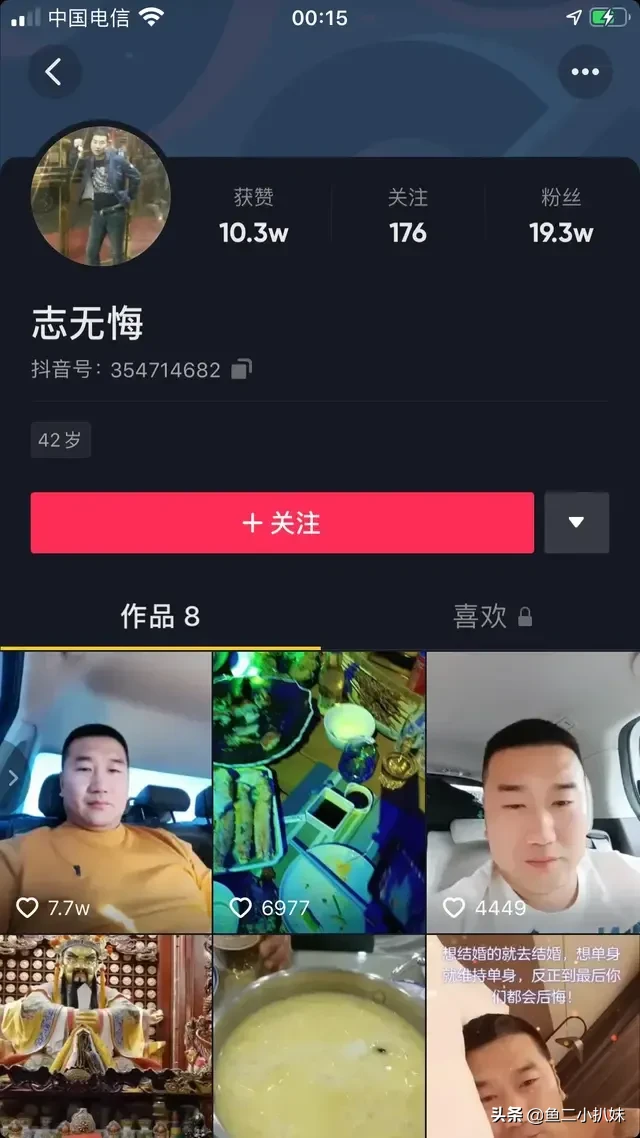This screenshot has height=1138, width=640.
Task: Open the video with 4449 likes
Action: 533,792
